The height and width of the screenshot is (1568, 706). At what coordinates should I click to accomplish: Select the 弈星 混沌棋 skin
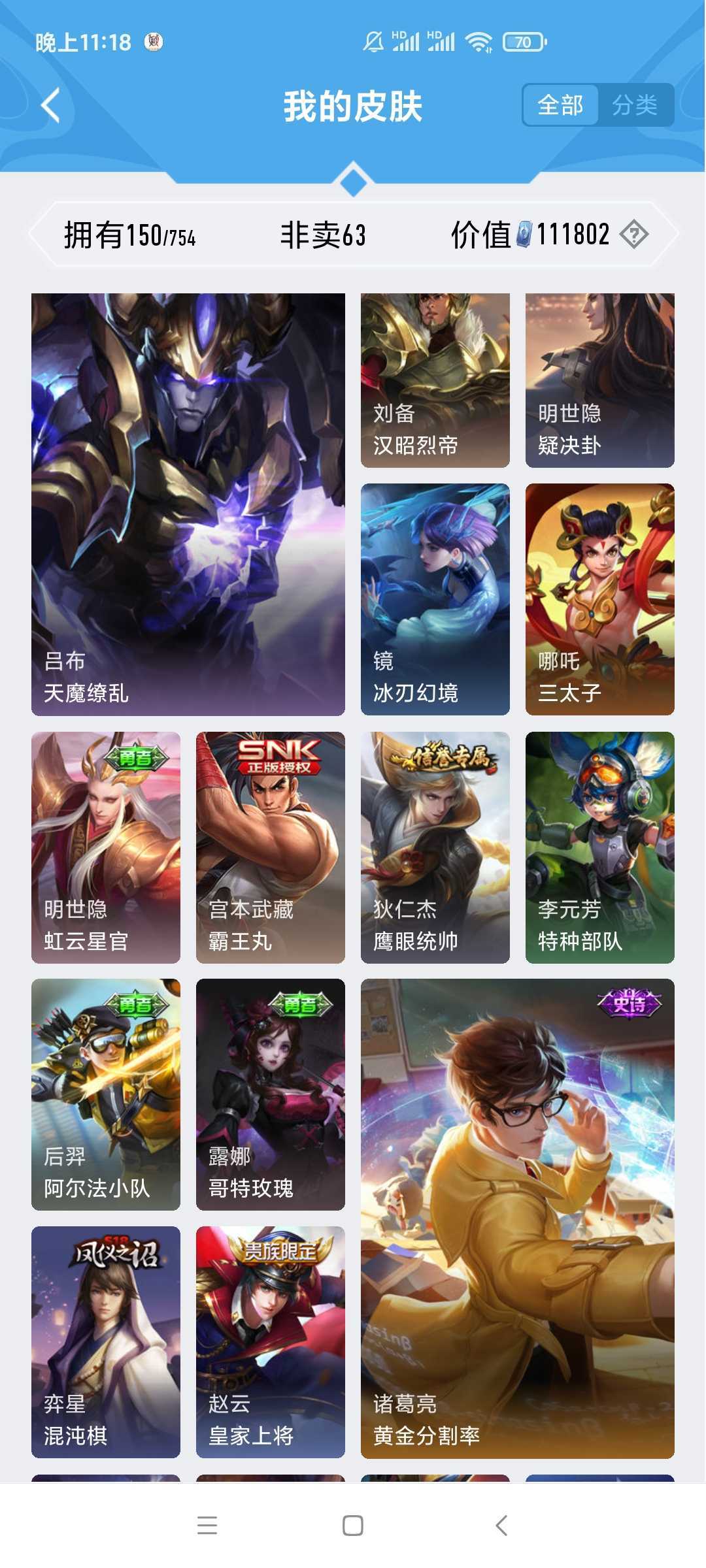pos(106,1342)
